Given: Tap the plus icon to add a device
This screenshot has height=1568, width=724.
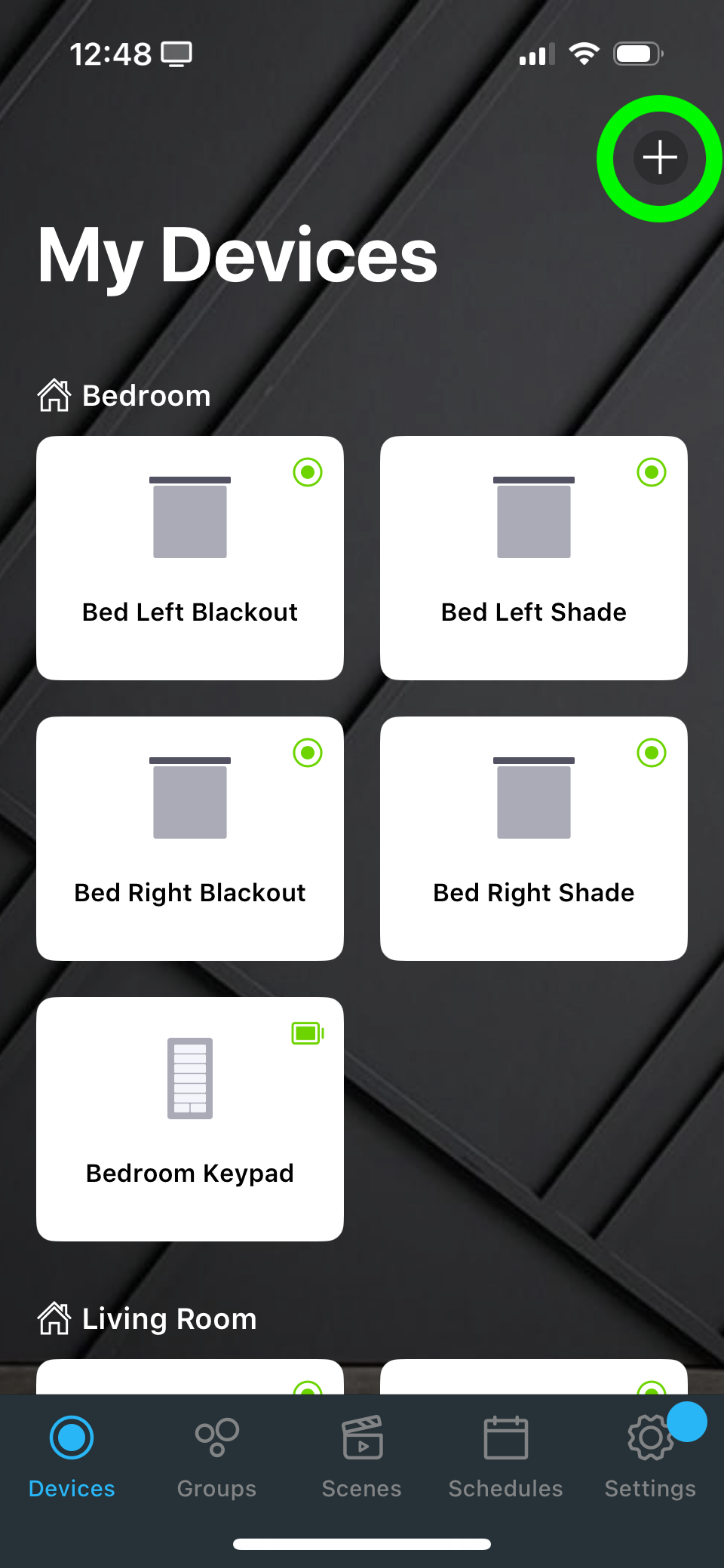Looking at the screenshot, I should (x=660, y=158).
